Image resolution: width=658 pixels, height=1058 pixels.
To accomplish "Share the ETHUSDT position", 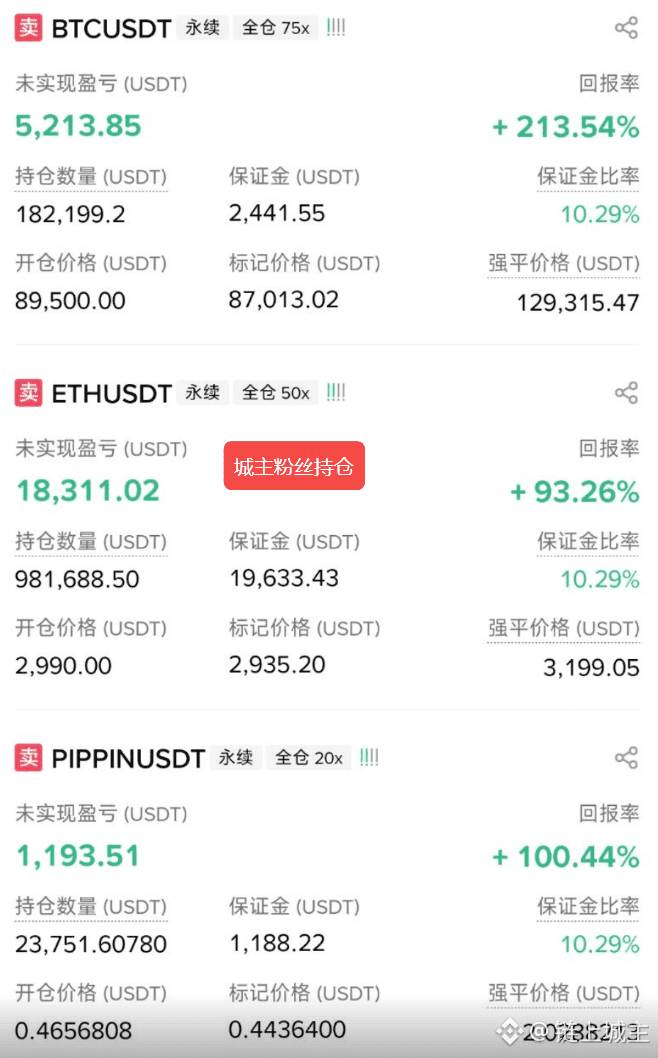I will [626, 393].
